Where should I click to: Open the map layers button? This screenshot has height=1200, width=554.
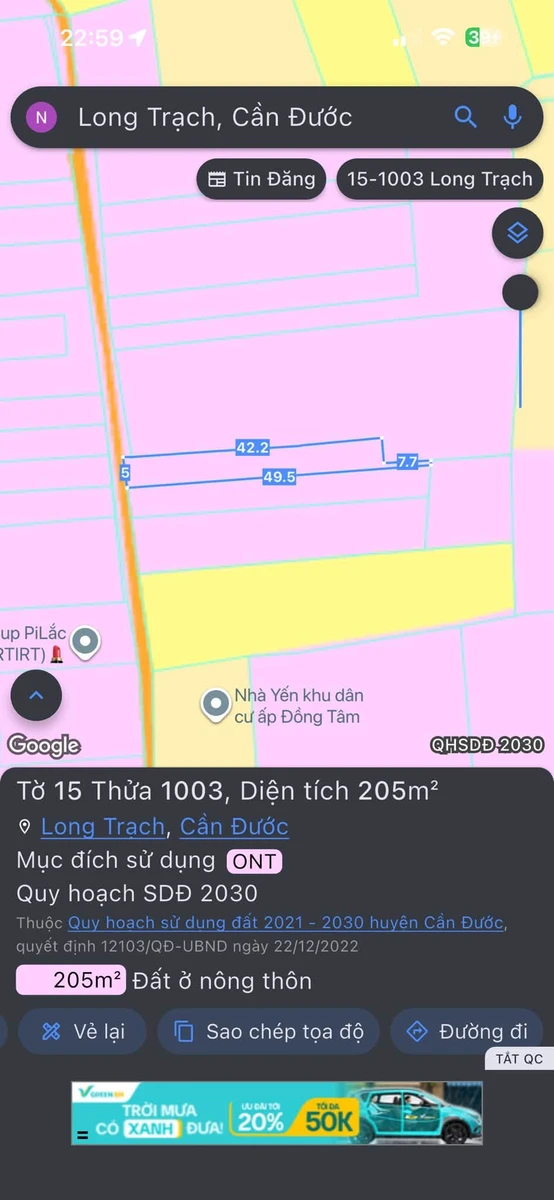pyautogui.click(x=518, y=233)
